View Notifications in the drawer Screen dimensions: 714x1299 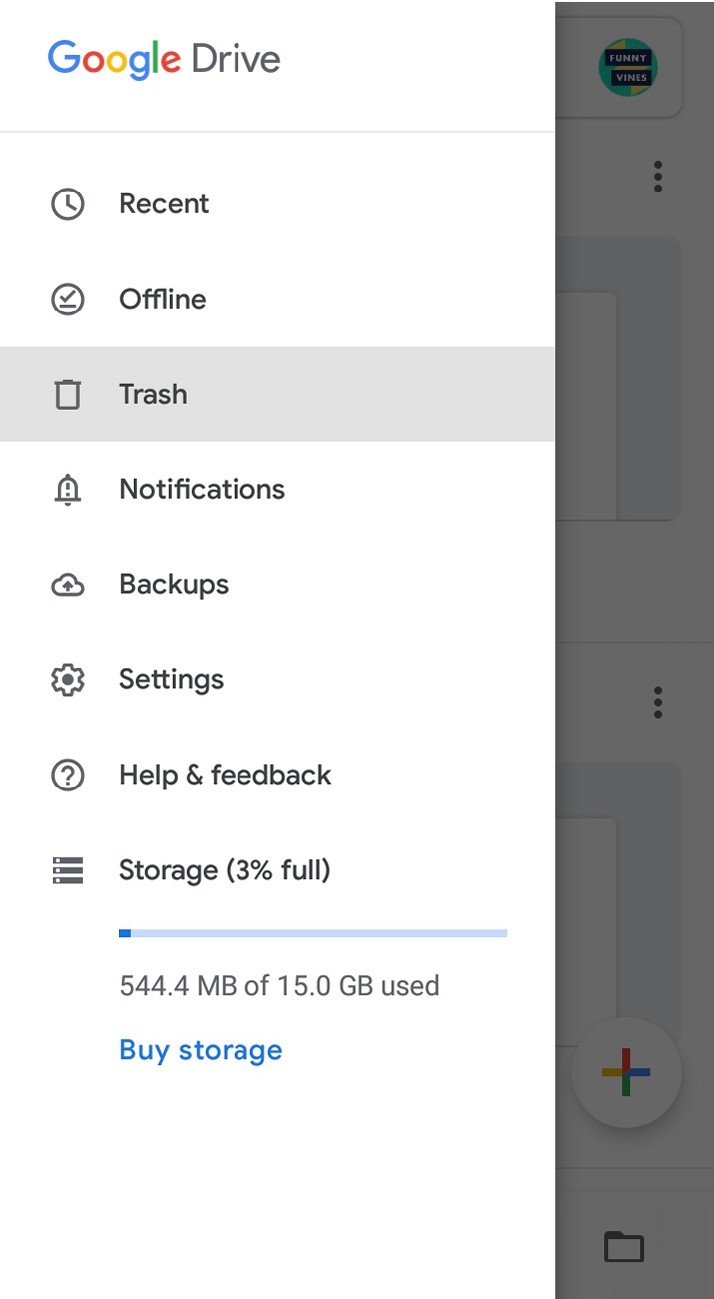tap(277, 489)
